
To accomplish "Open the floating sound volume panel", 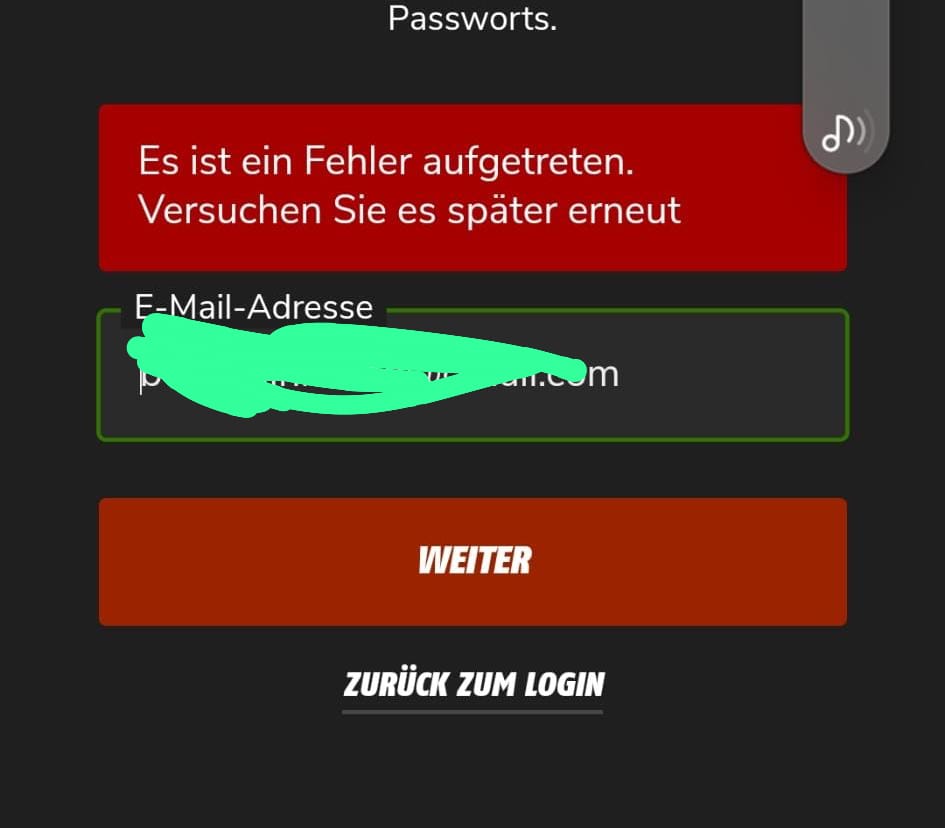I will (x=845, y=131).
